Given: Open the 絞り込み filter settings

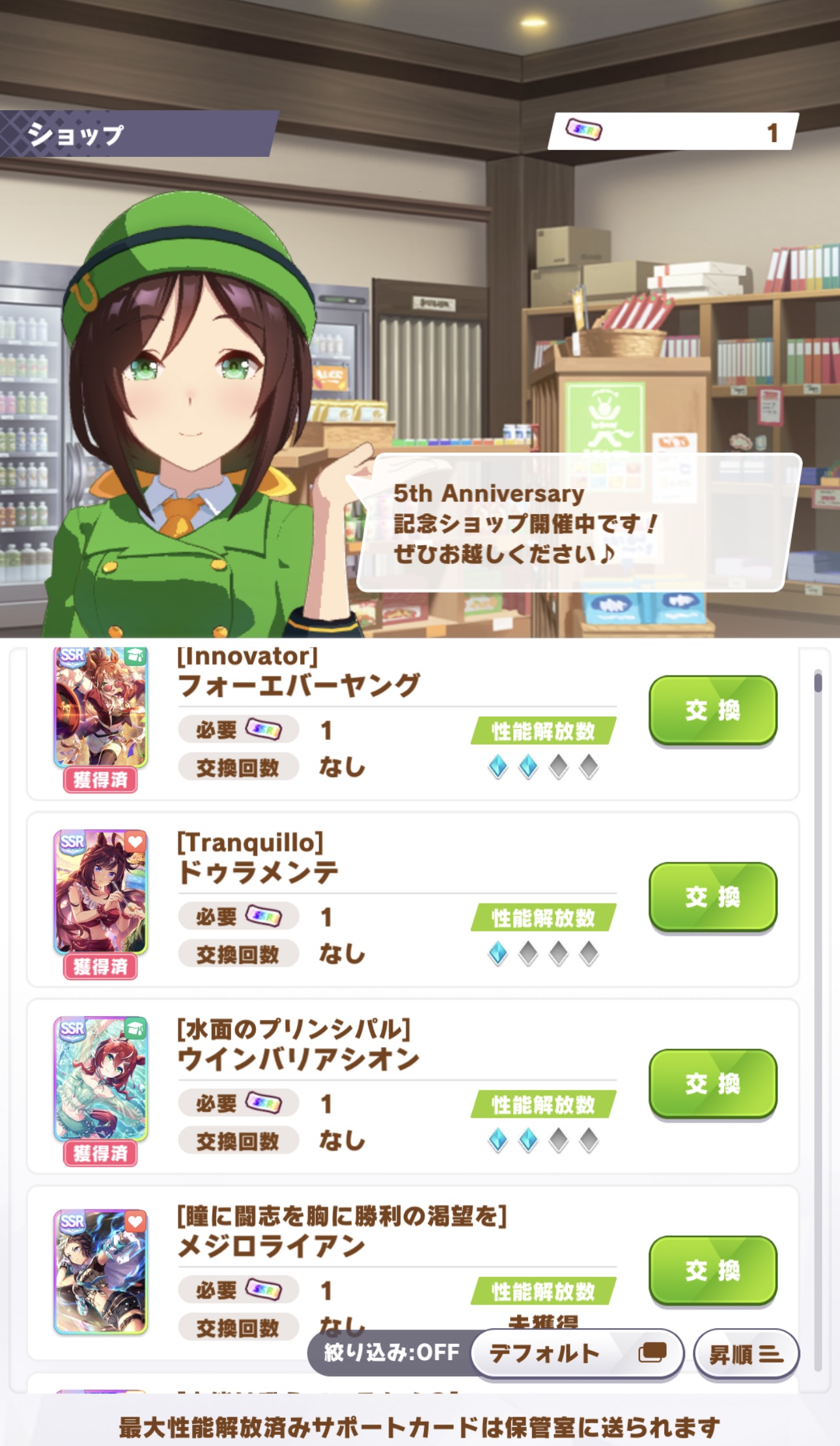Looking at the screenshot, I should tap(392, 1353).
